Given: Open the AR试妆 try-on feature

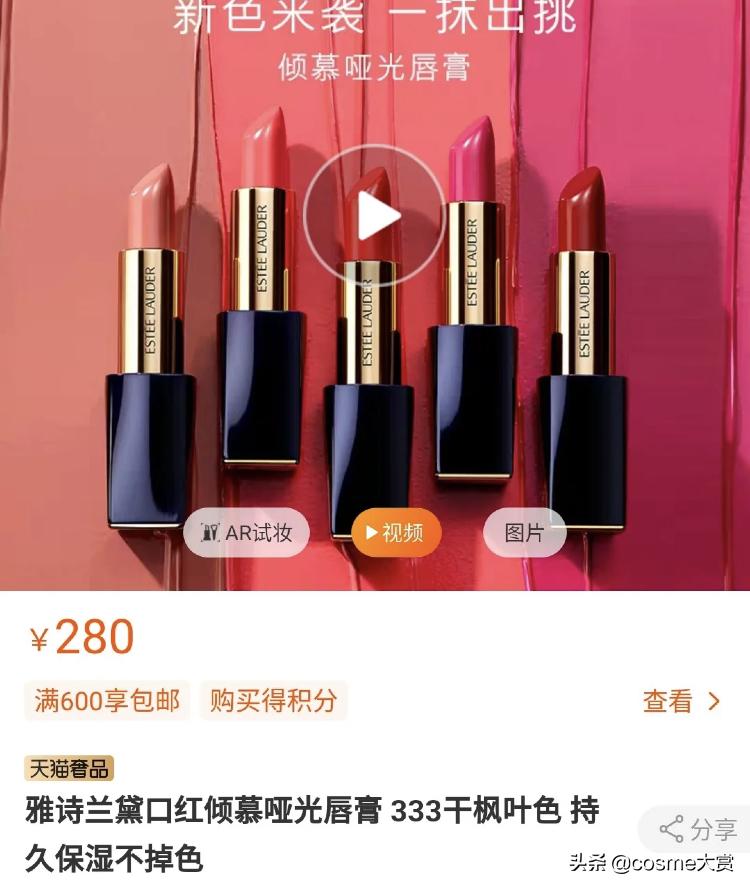Looking at the screenshot, I should coord(246,533).
